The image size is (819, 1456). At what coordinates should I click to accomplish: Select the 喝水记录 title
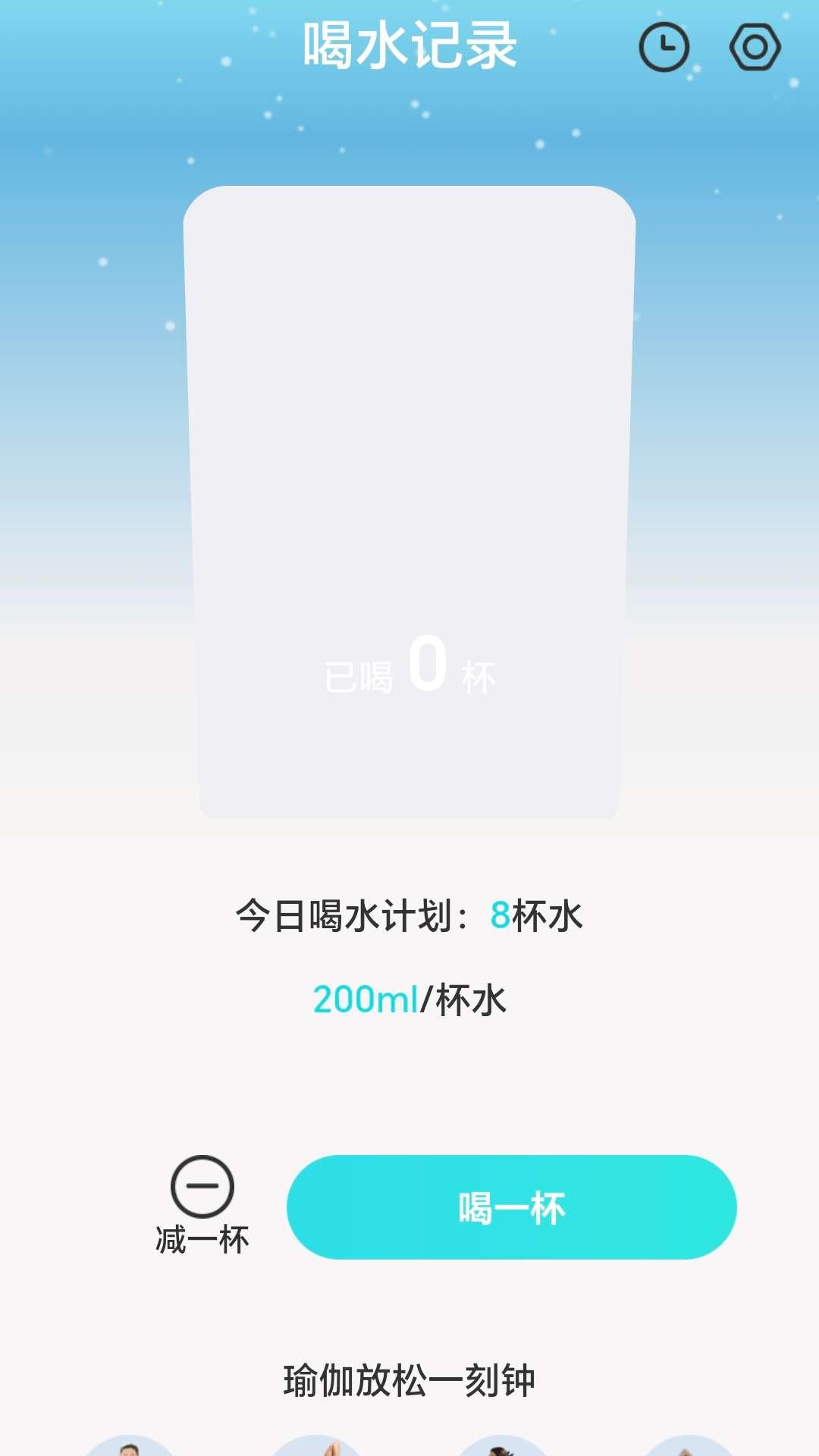pos(409,45)
